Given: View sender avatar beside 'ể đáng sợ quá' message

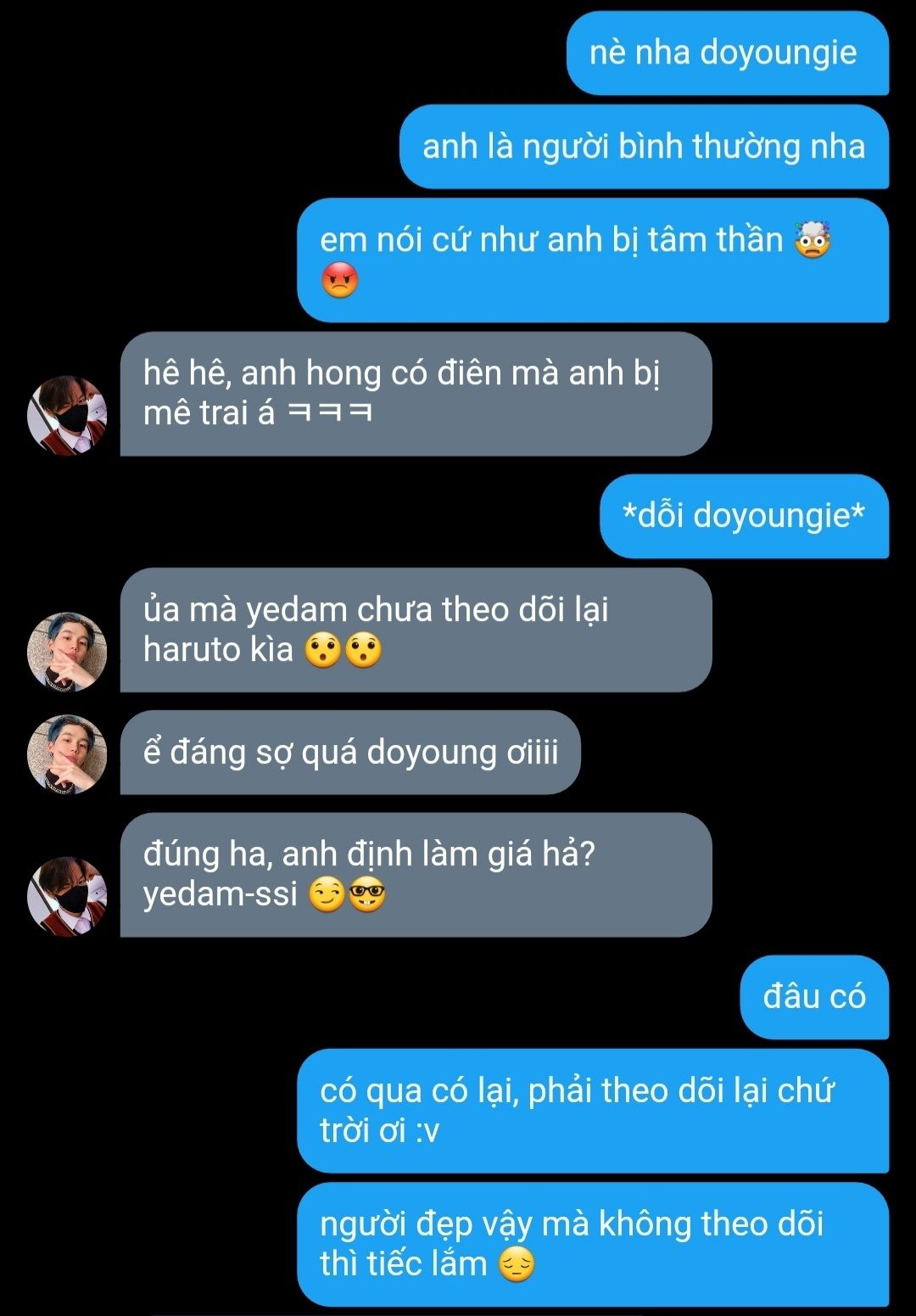Looking at the screenshot, I should tap(67, 753).
